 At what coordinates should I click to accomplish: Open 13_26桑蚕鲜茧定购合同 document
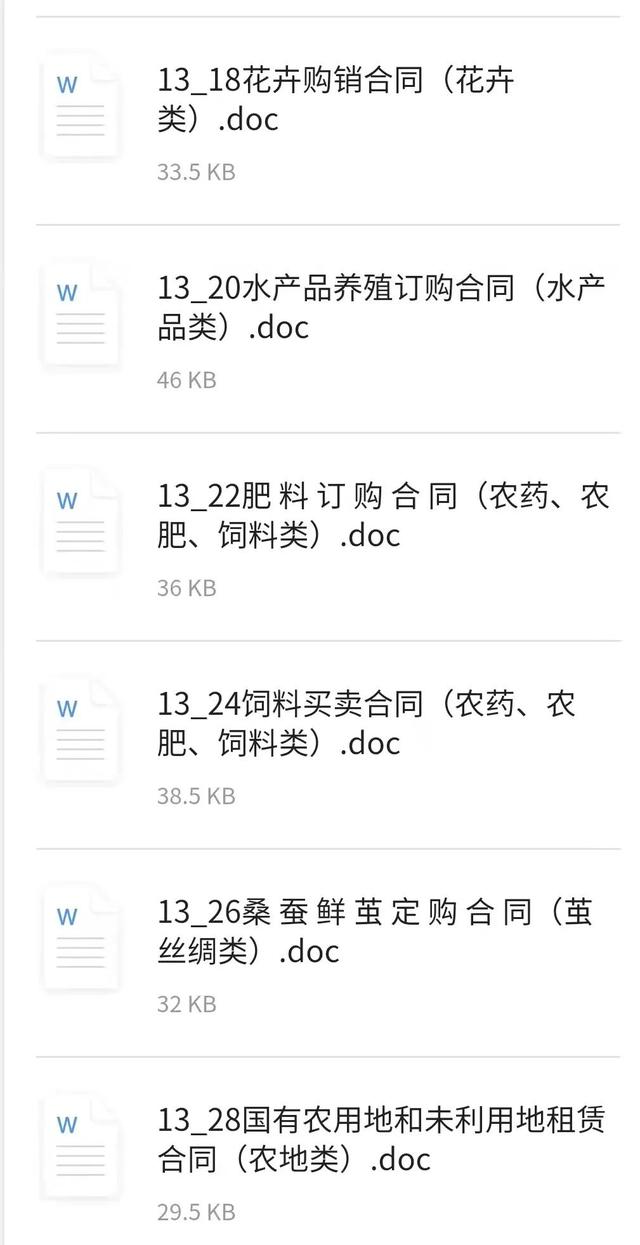[374, 932]
